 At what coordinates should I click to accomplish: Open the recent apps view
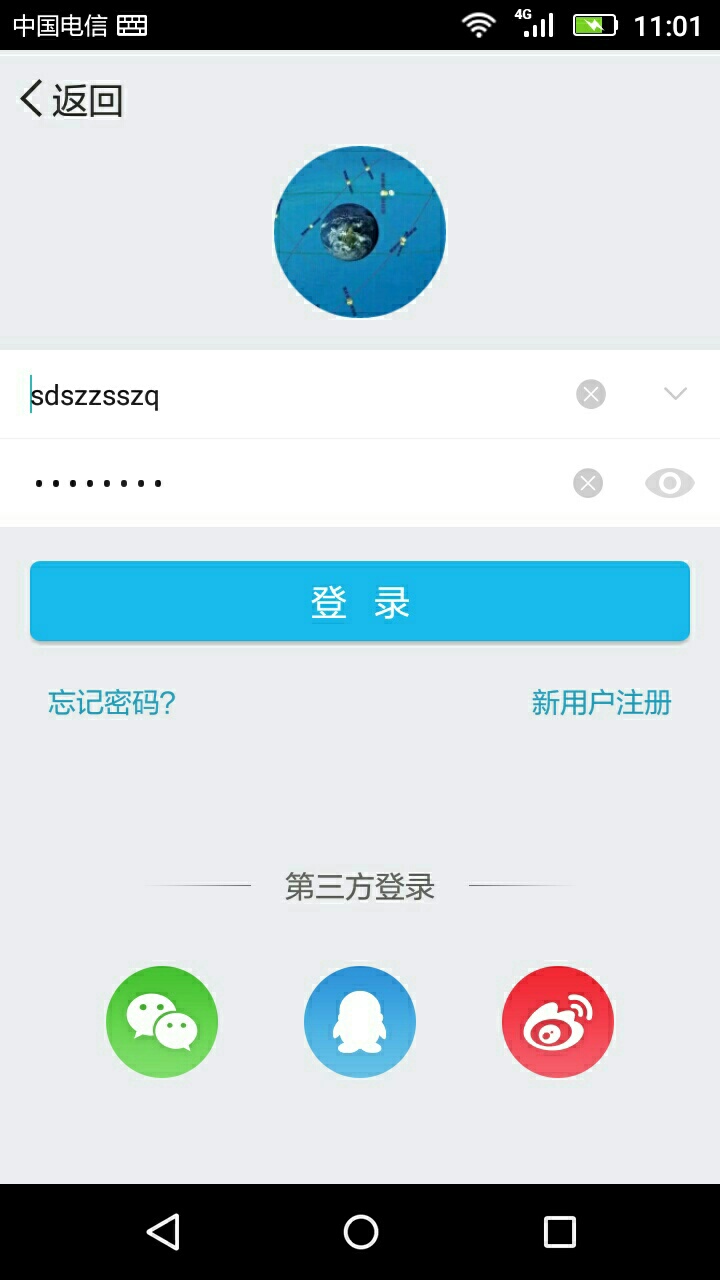click(559, 1232)
